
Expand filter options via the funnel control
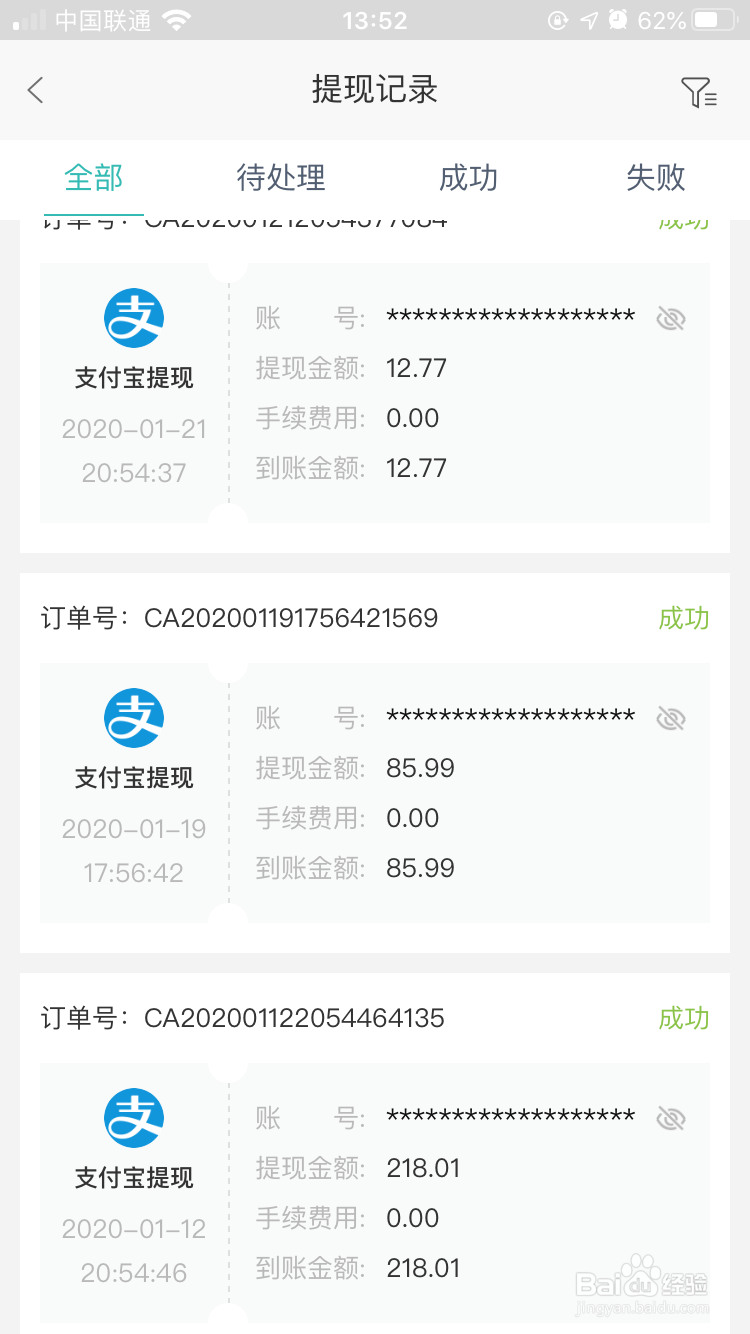tap(700, 90)
